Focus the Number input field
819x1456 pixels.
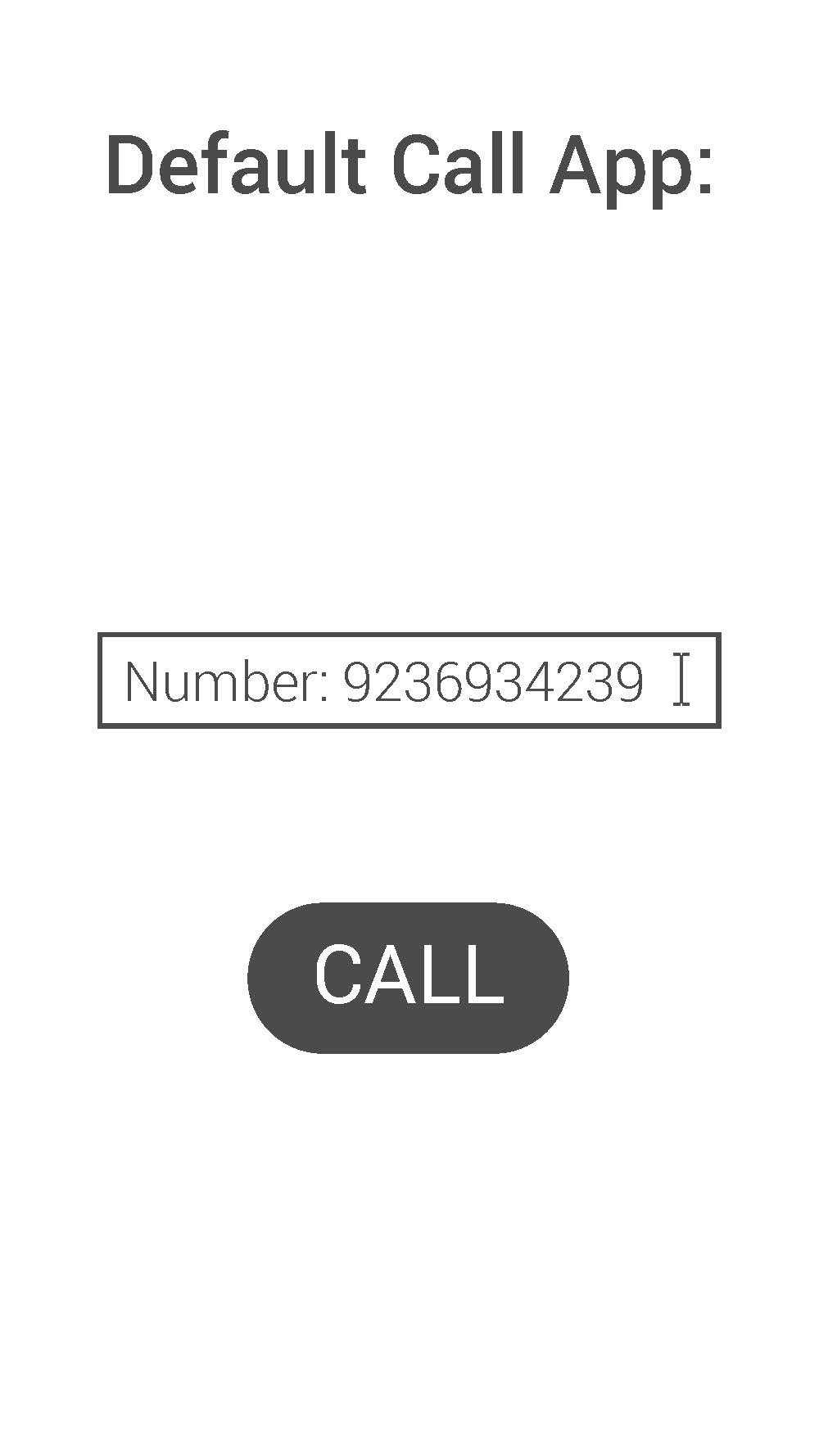pos(409,681)
